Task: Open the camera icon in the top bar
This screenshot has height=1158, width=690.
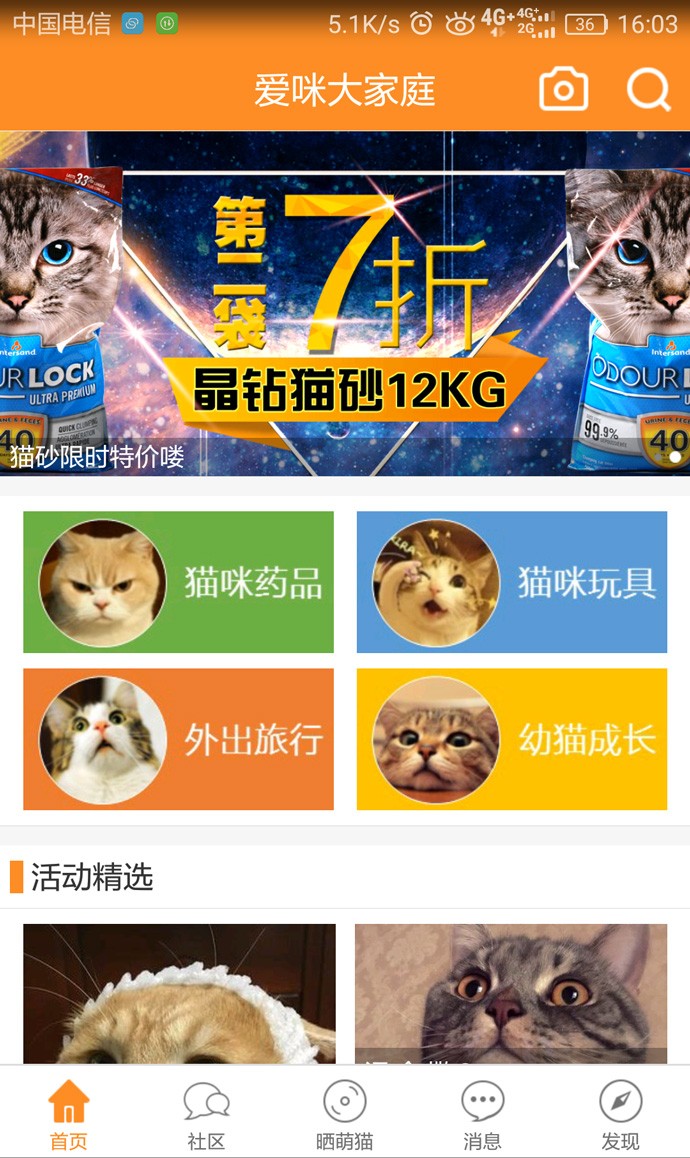Action: click(x=563, y=90)
